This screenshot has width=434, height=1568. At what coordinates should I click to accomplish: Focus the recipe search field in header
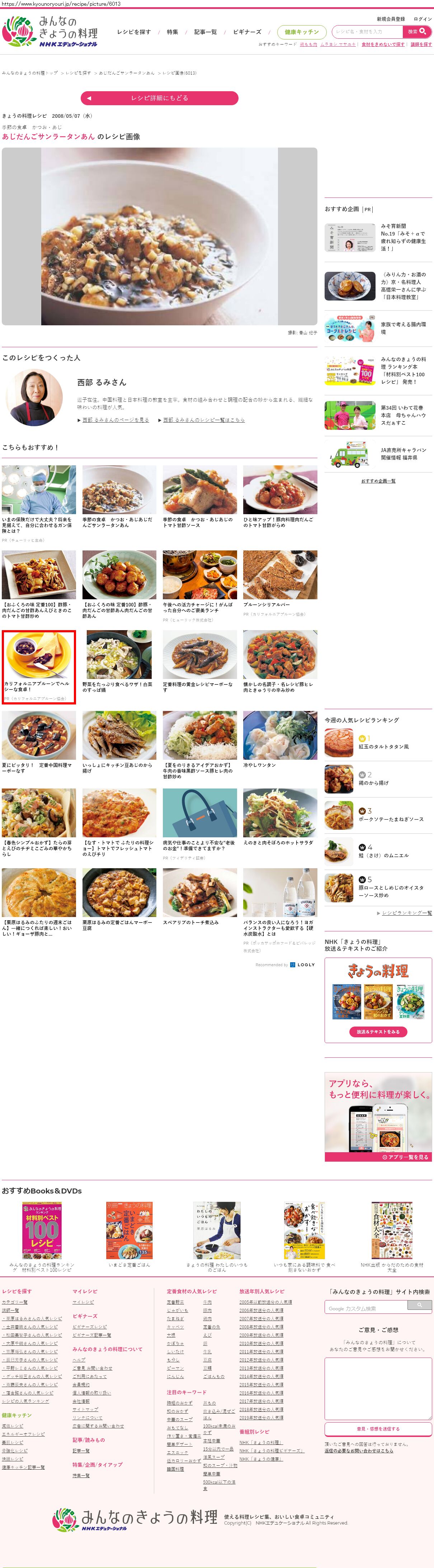pyautogui.click(x=367, y=32)
